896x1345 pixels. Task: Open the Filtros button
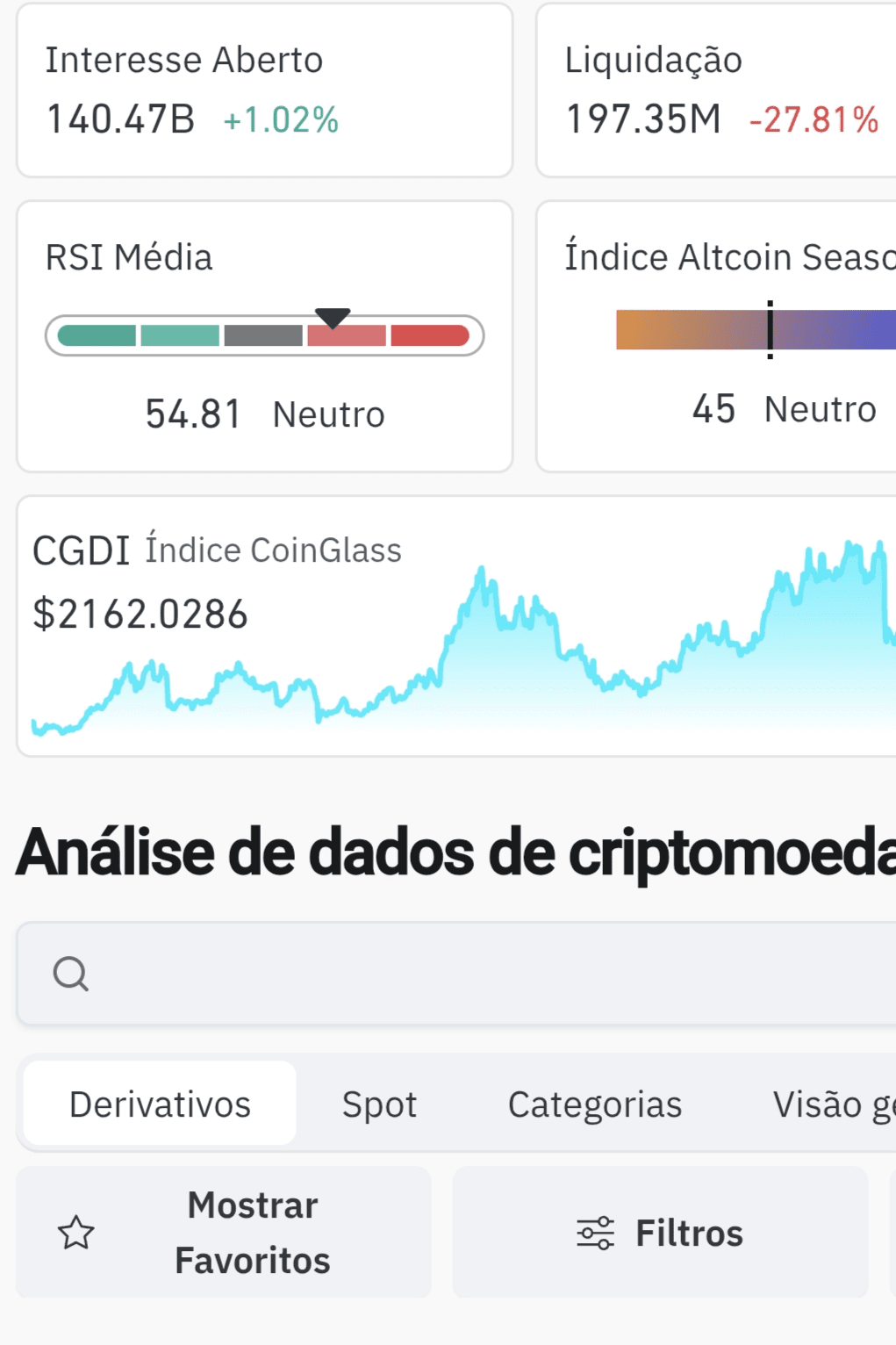point(660,1233)
